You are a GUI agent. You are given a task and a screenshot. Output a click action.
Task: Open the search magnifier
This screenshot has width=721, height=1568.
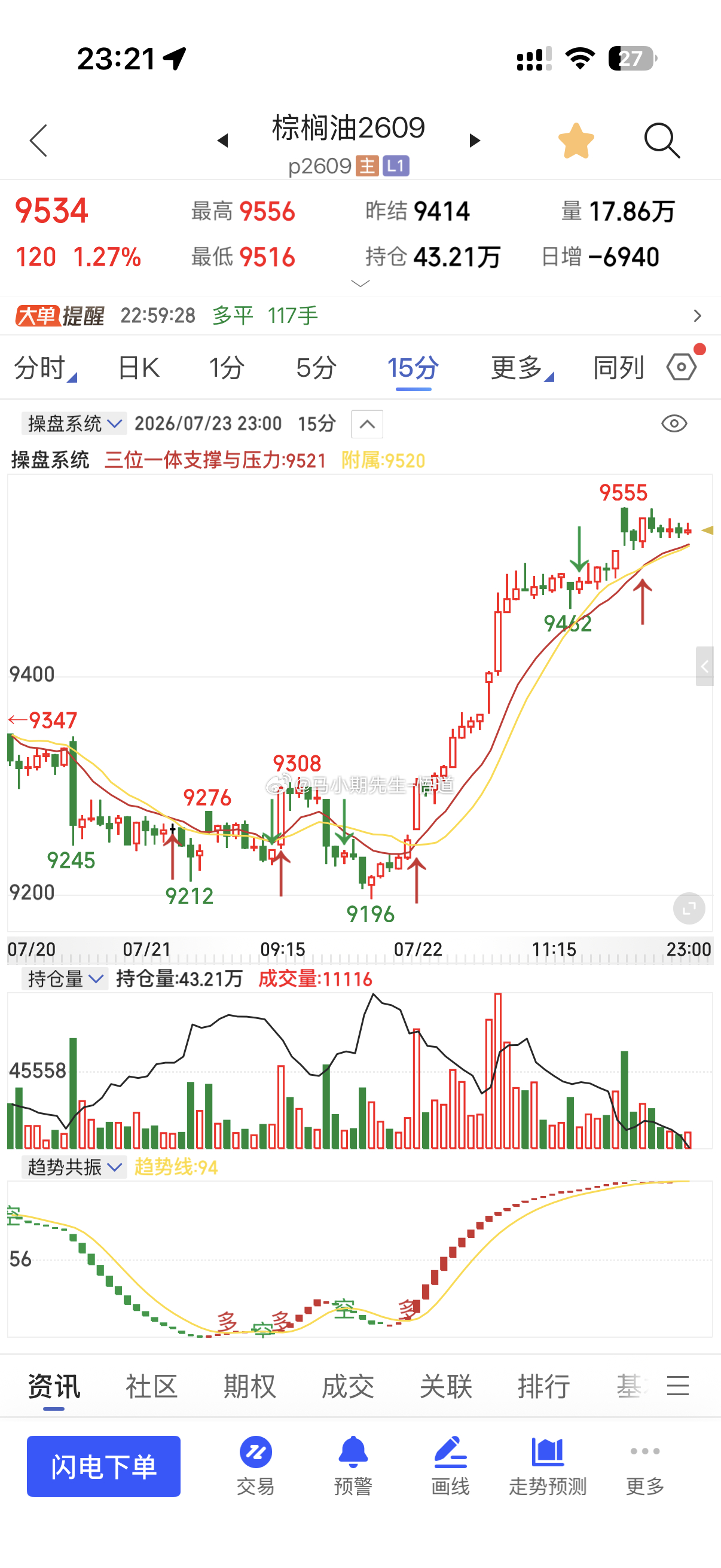click(662, 141)
